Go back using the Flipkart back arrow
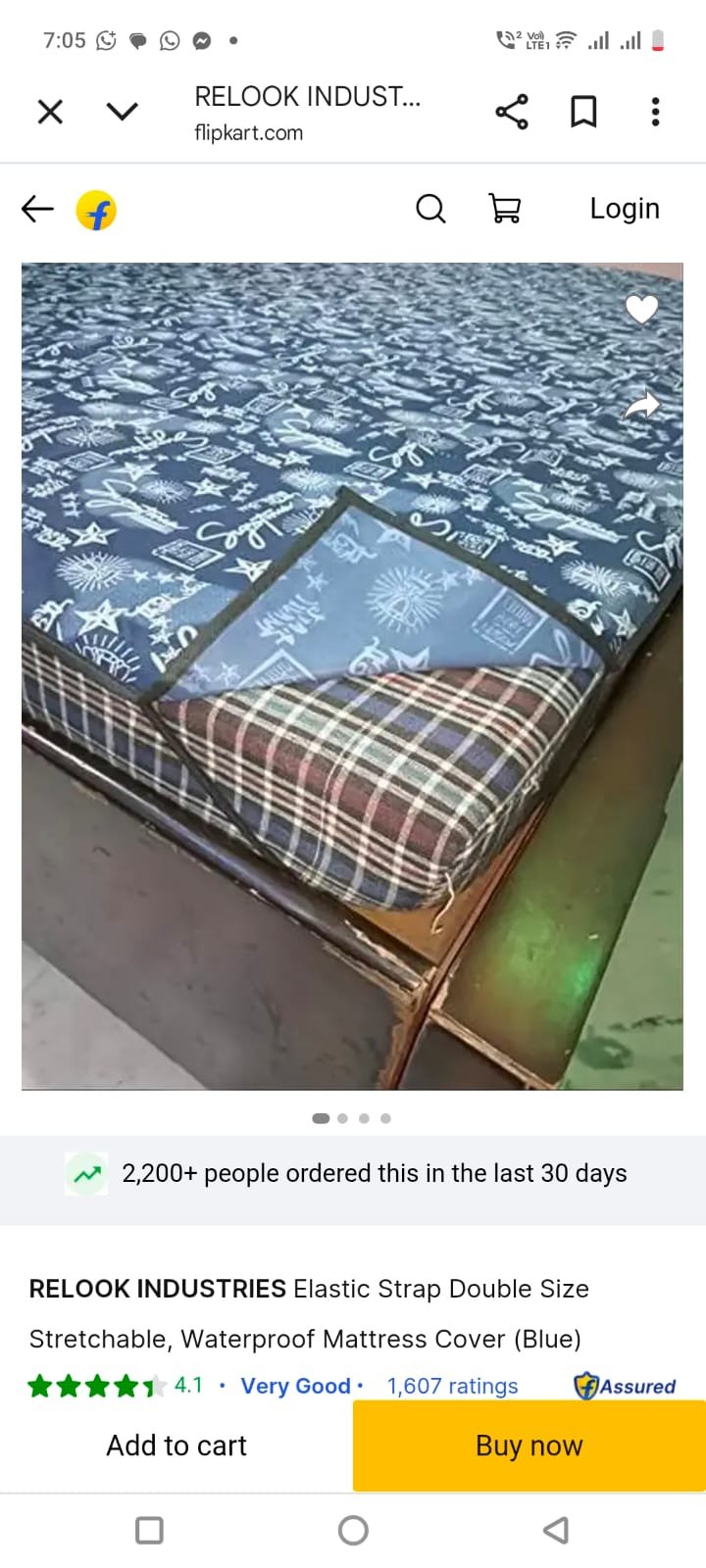Image resolution: width=706 pixels, height=1568 pixels. click(x=37, y=209)
